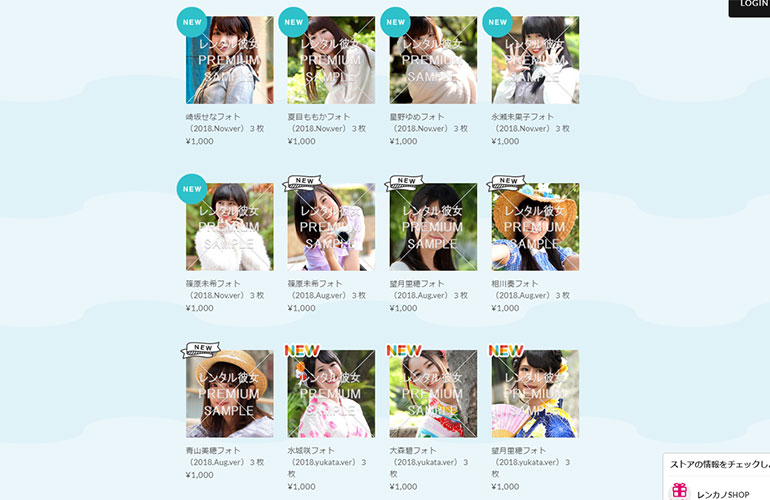
Task: Select 望月里穂フォト 2018.yukata.ver product
Action: pos(535,394)
